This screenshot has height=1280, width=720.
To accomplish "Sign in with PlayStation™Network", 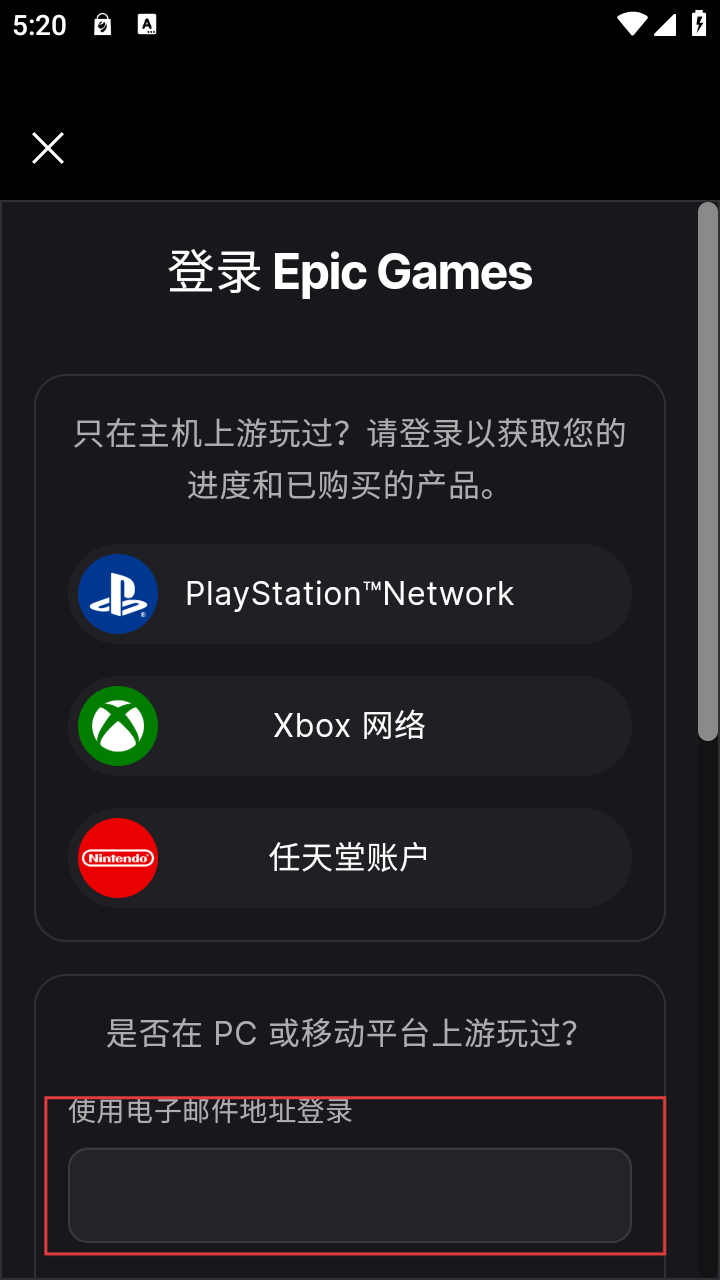I will pos(350,594).
